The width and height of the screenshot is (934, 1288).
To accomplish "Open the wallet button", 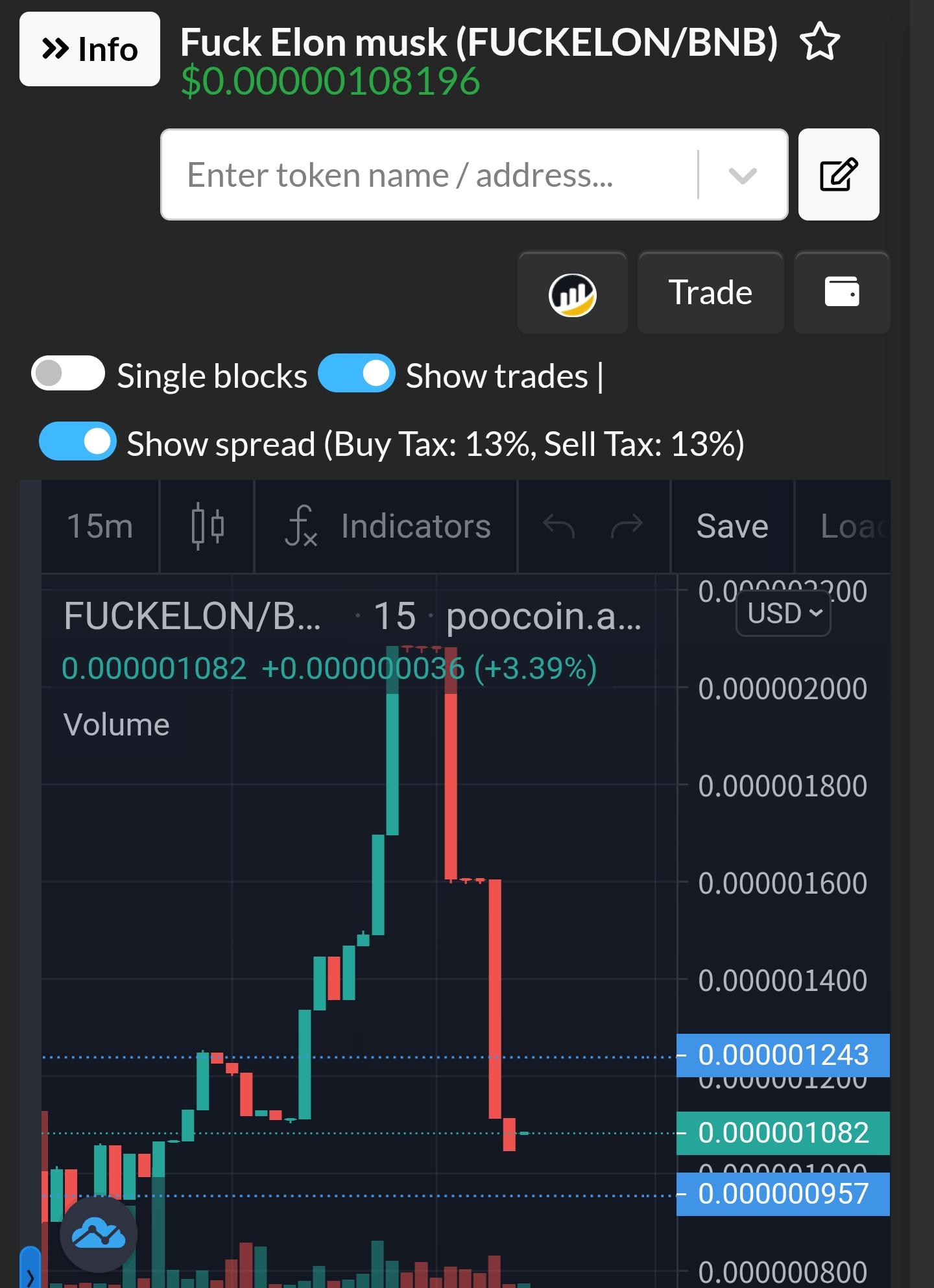I will tap(841, 293).
